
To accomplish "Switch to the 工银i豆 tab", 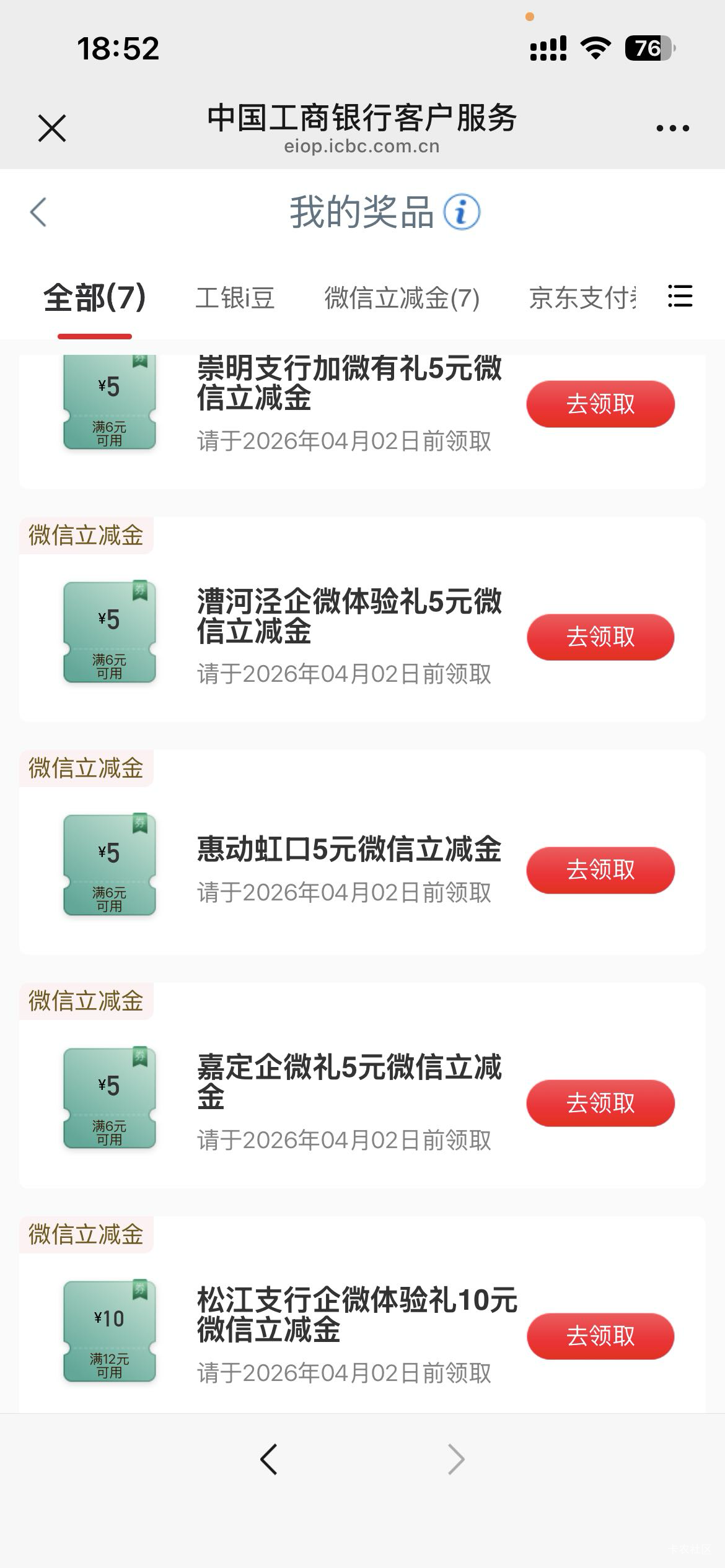I will click(x=235, y=298).
